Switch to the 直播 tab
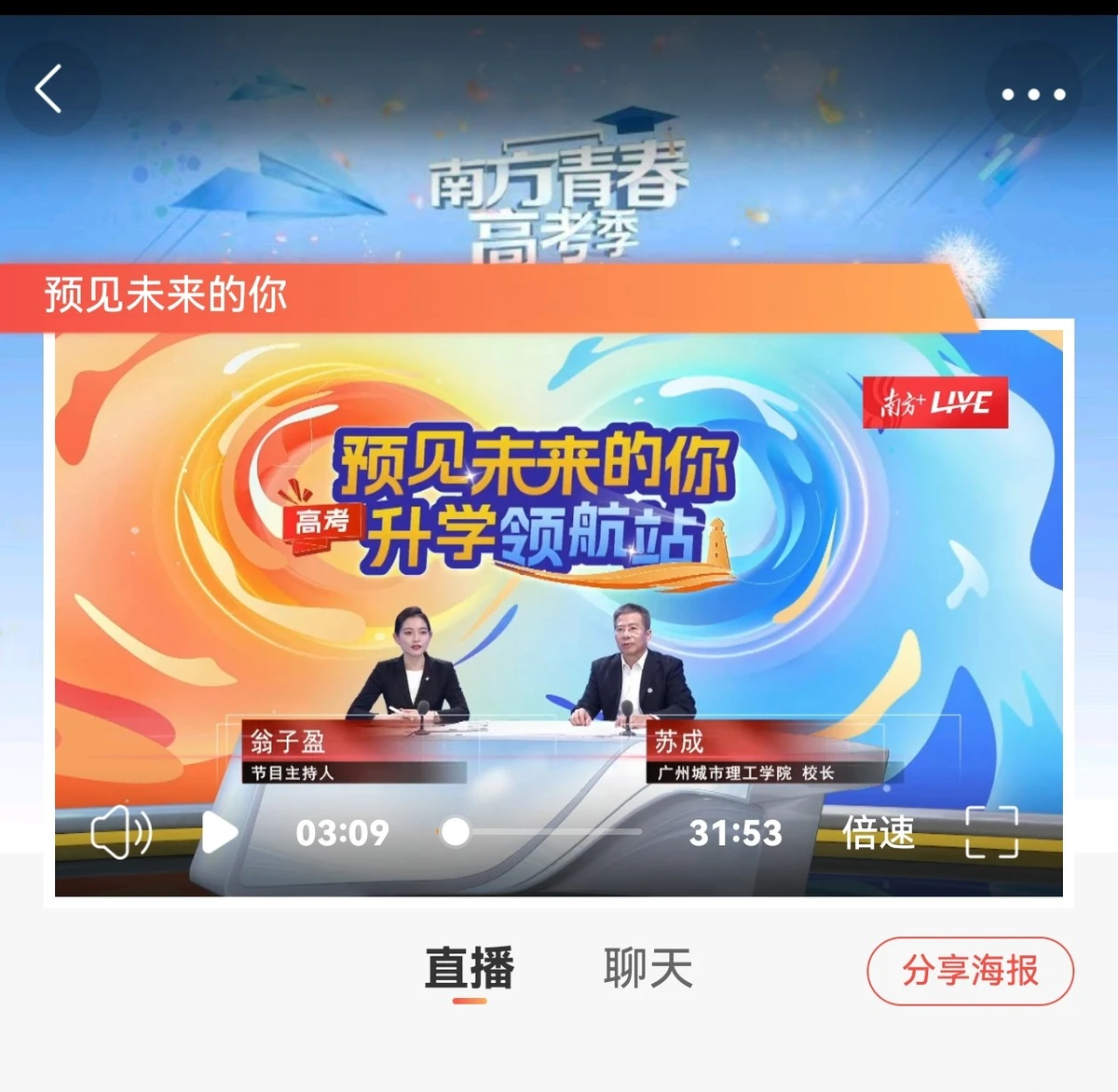 point(470,969)
